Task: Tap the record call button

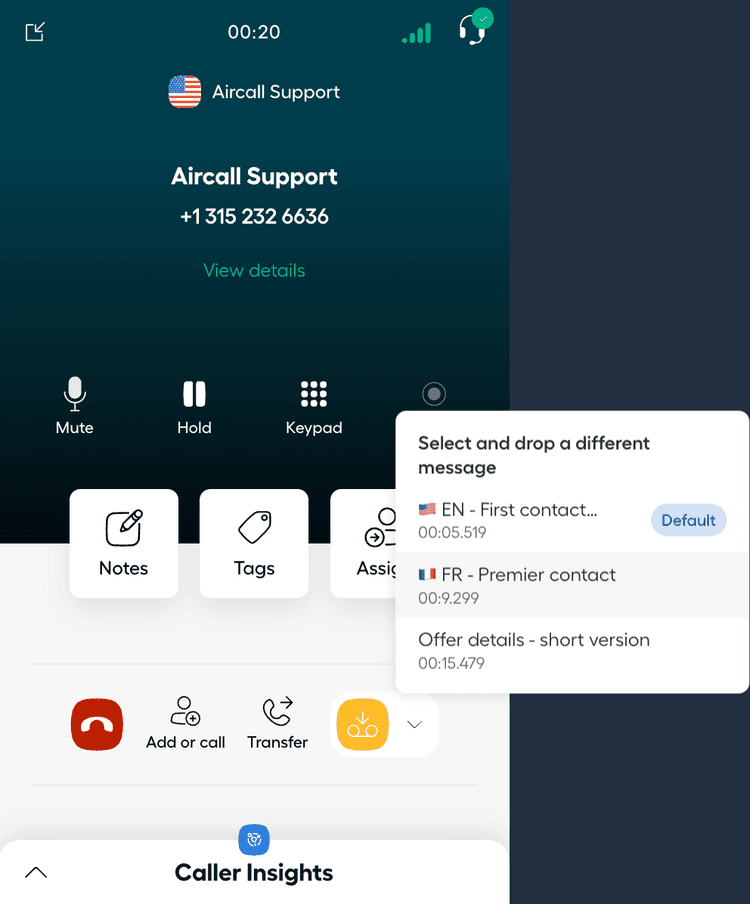Action: click(434, 394)
